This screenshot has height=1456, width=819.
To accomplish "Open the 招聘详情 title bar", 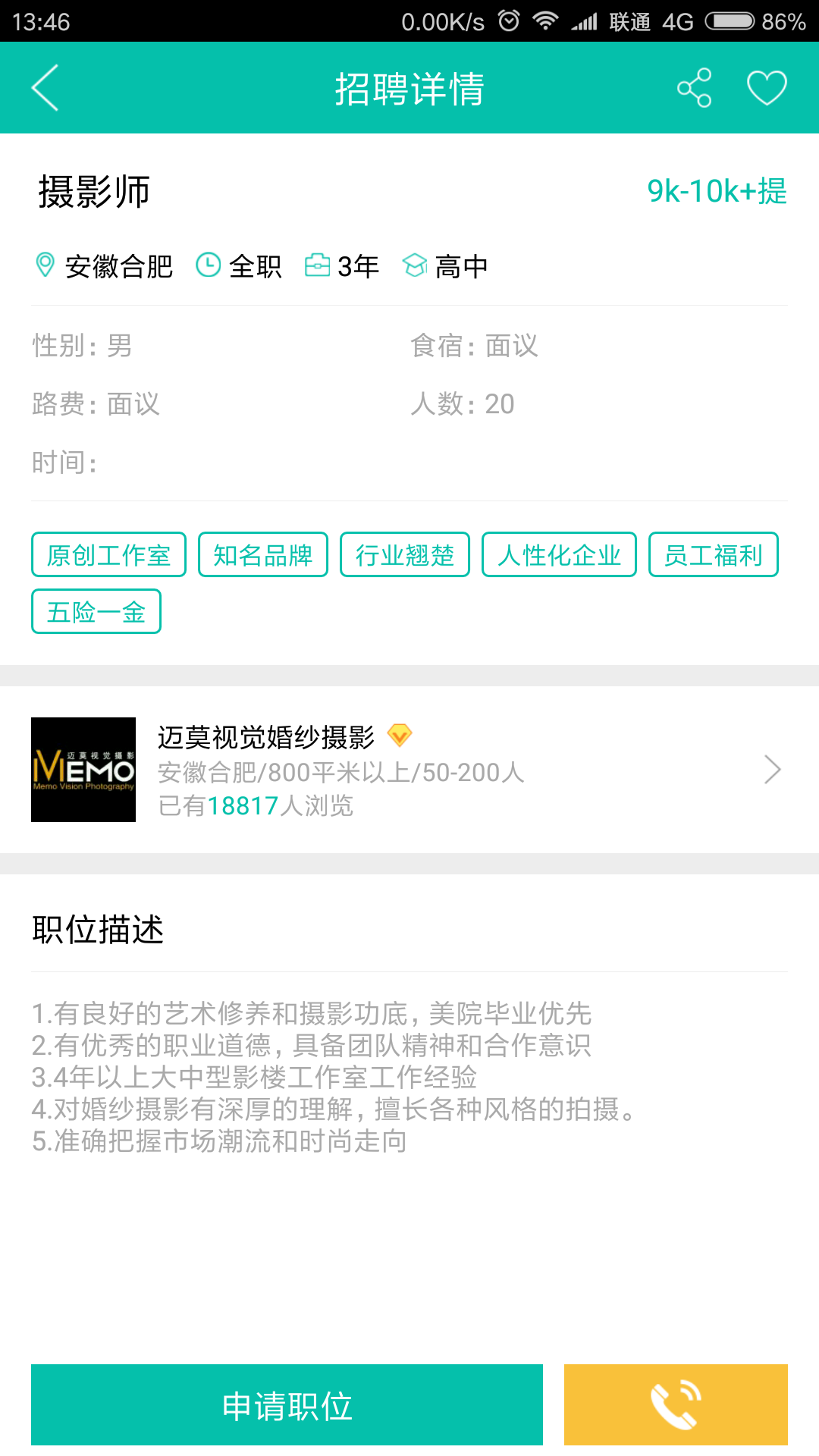I will click(409, 87).
